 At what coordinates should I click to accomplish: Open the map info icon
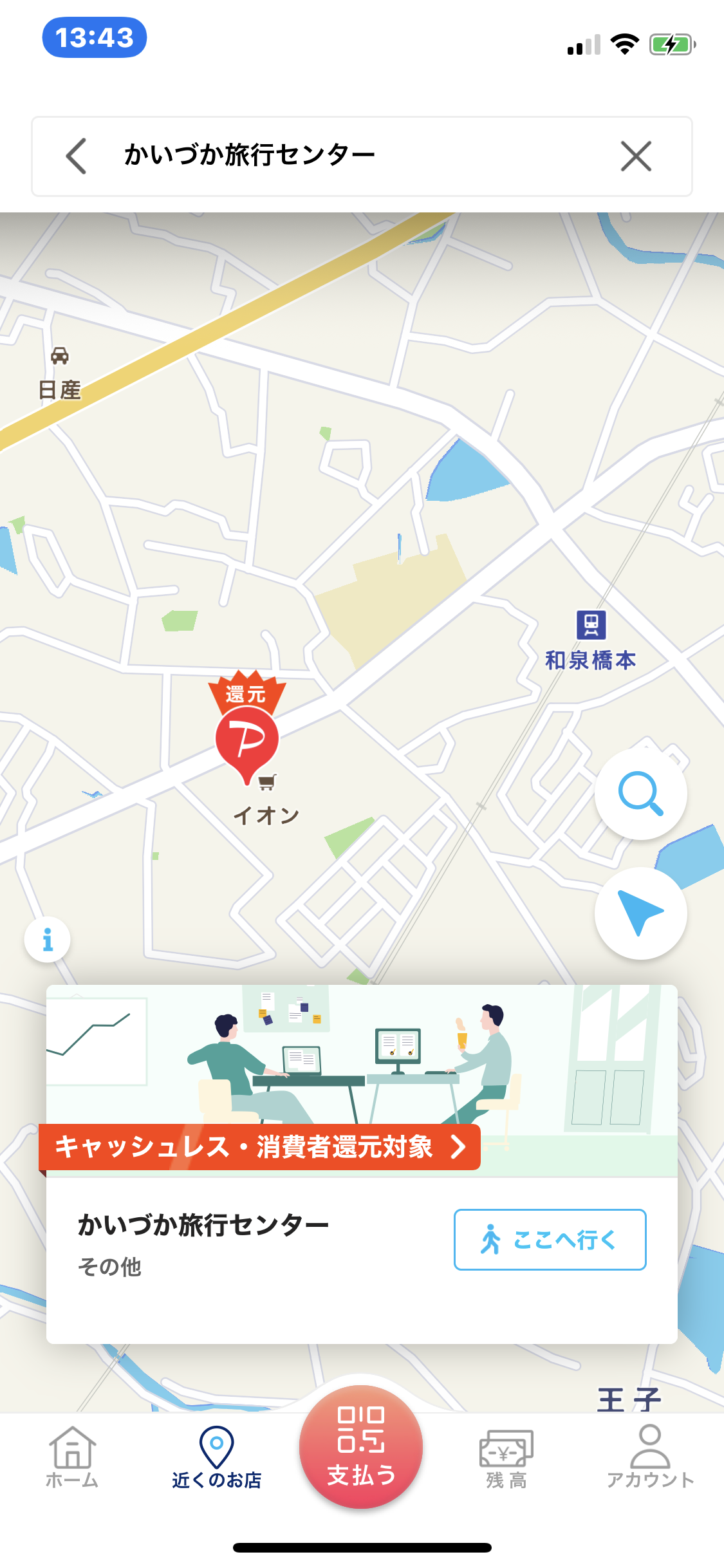[47, 940]
